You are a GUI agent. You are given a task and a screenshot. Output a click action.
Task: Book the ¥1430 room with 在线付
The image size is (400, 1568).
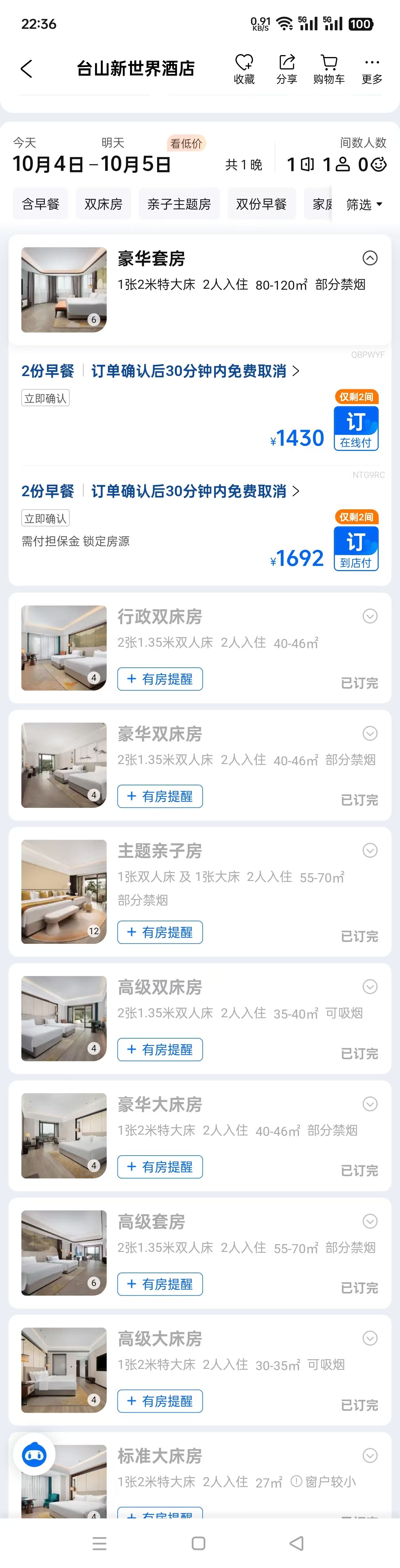pos(356,428)
